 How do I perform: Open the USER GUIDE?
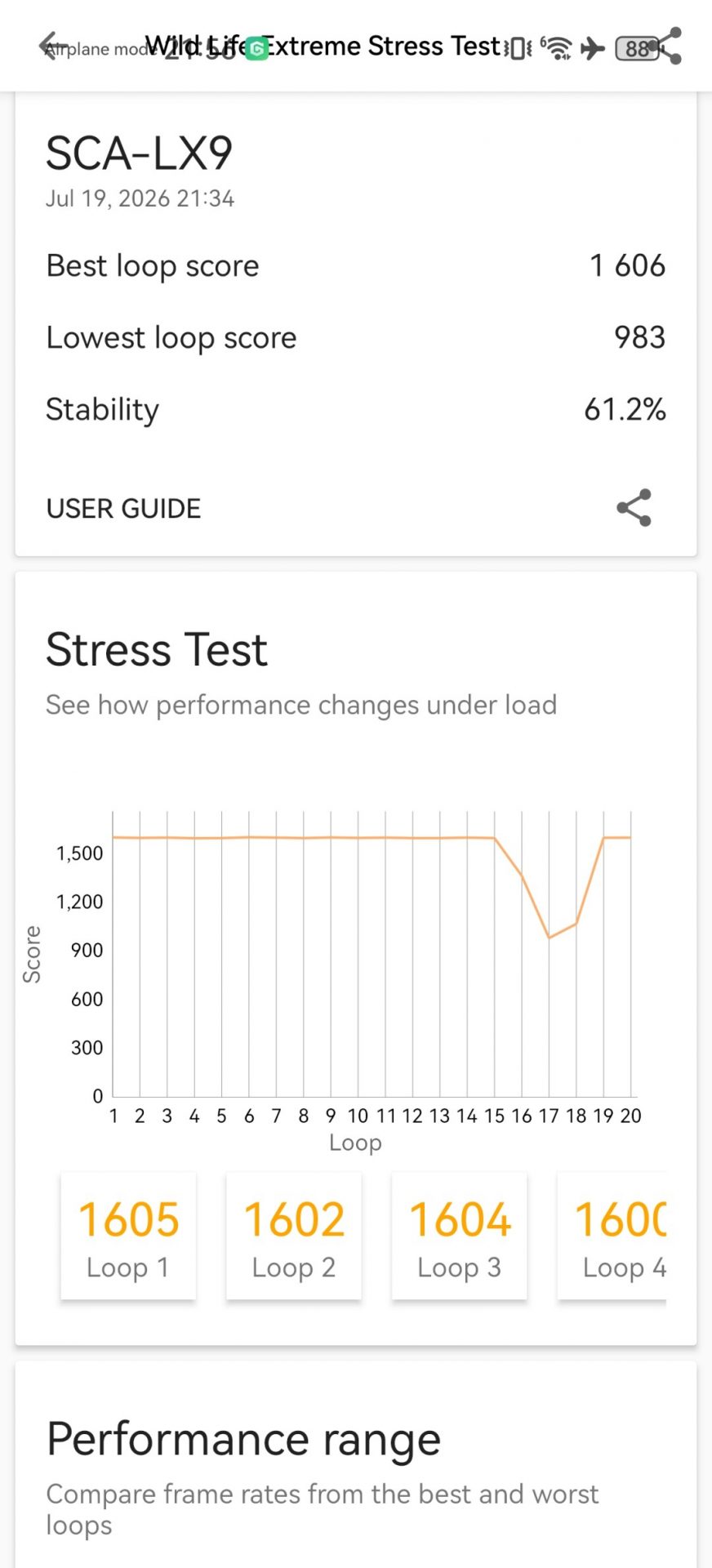(123, 509)
